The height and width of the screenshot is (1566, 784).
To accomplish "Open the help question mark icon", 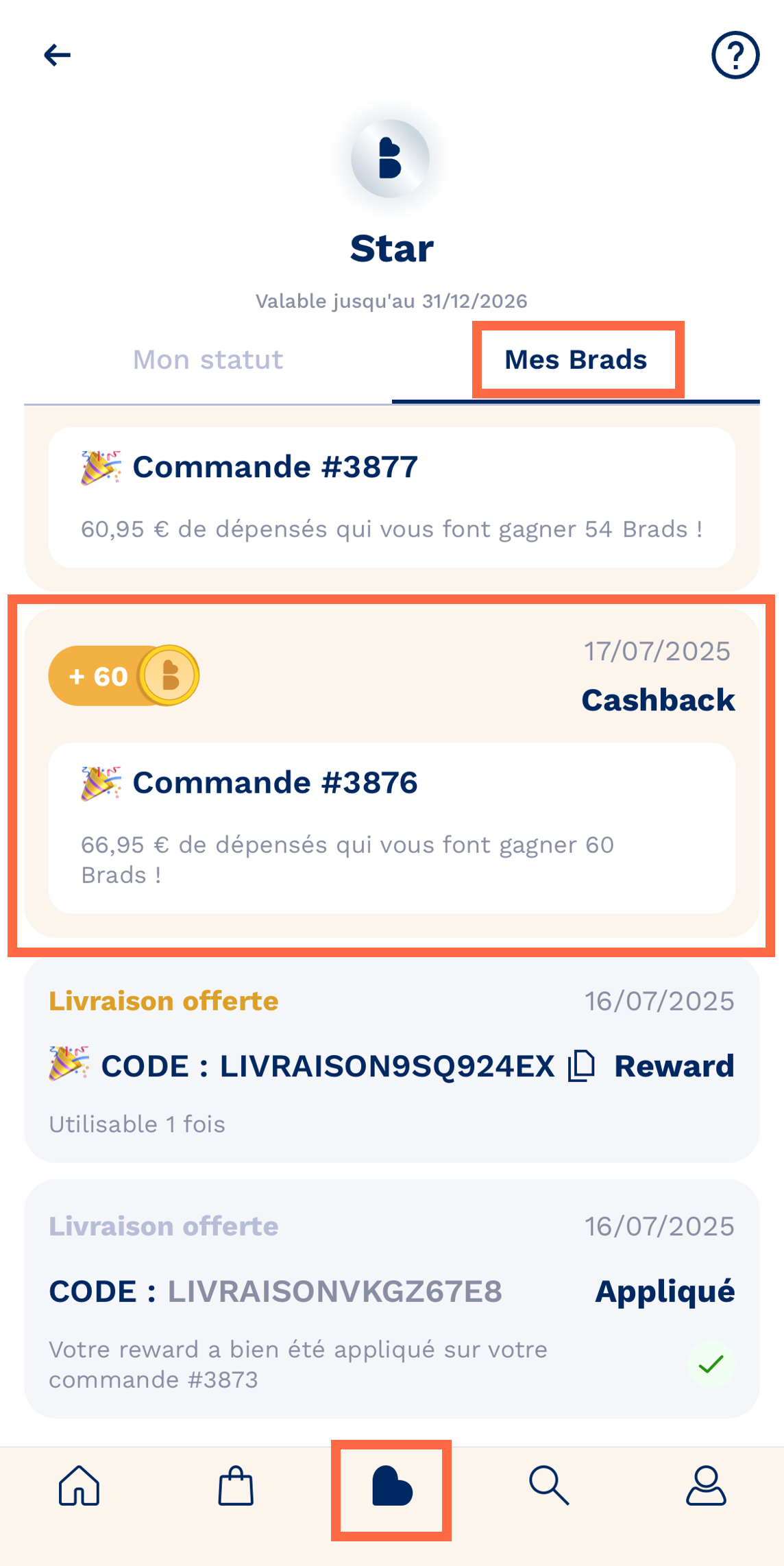I will (735, 55).
